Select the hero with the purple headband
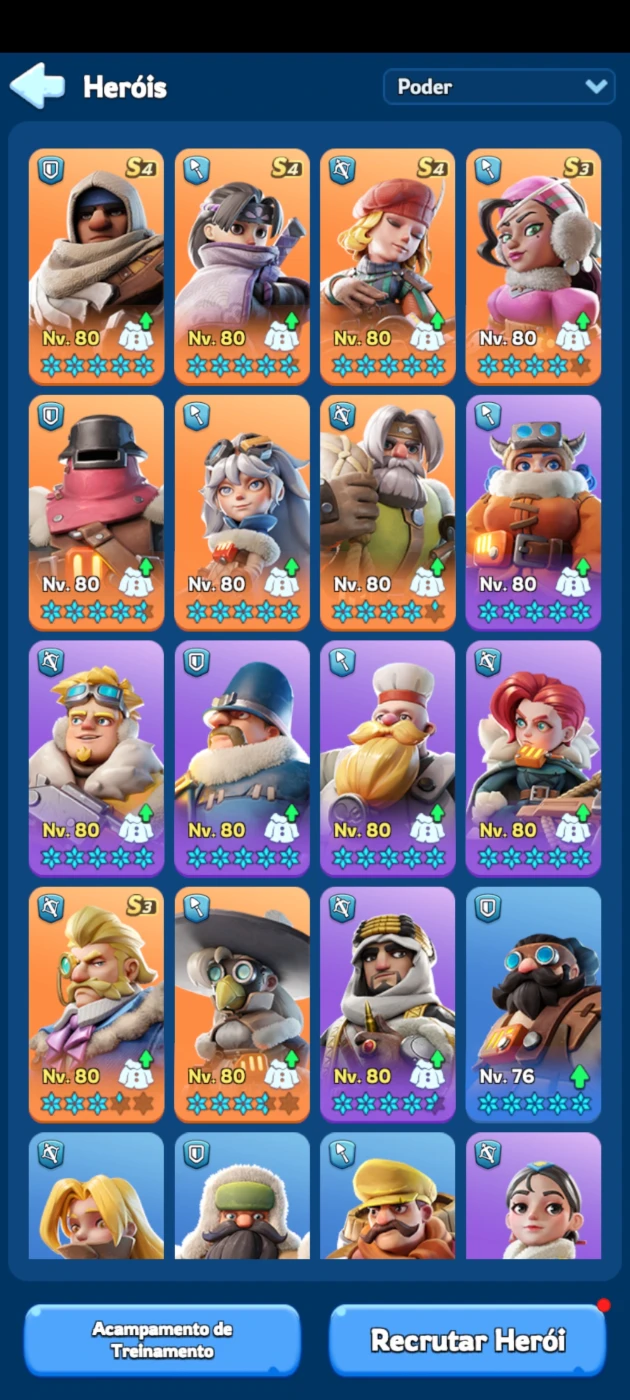Image resolution: width=630 pixels, height=1400 pixels. [x=242, y=267]
